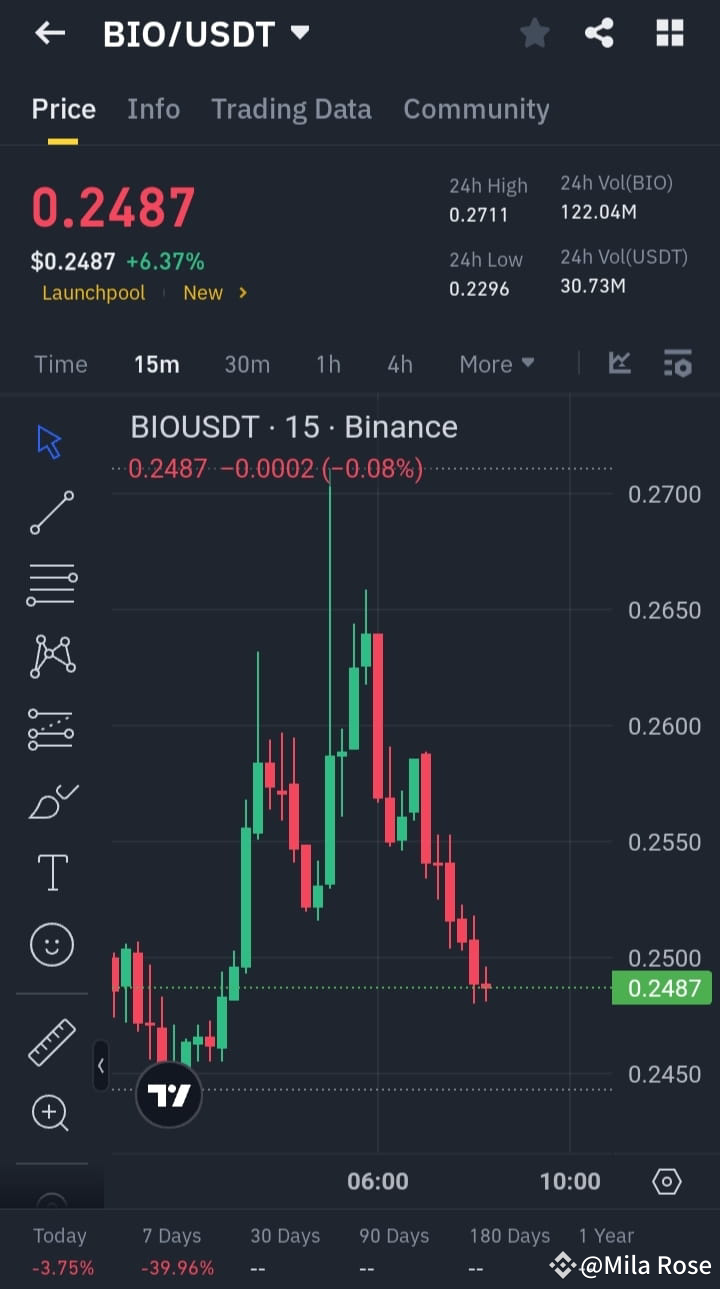
Task: Activate the chart zoom-in tool
Action: (51, 1113)
